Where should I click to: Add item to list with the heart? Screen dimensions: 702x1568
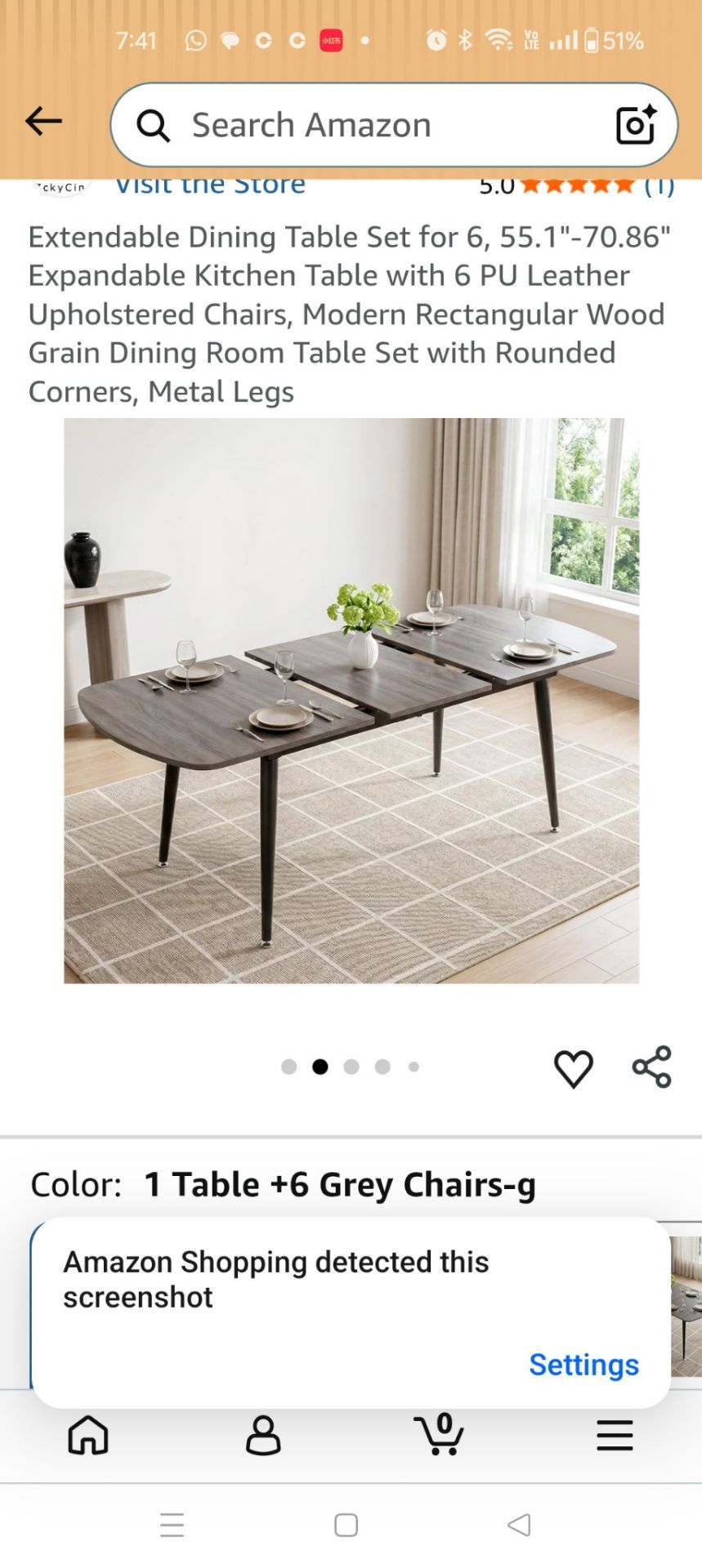click(574, 1068)
